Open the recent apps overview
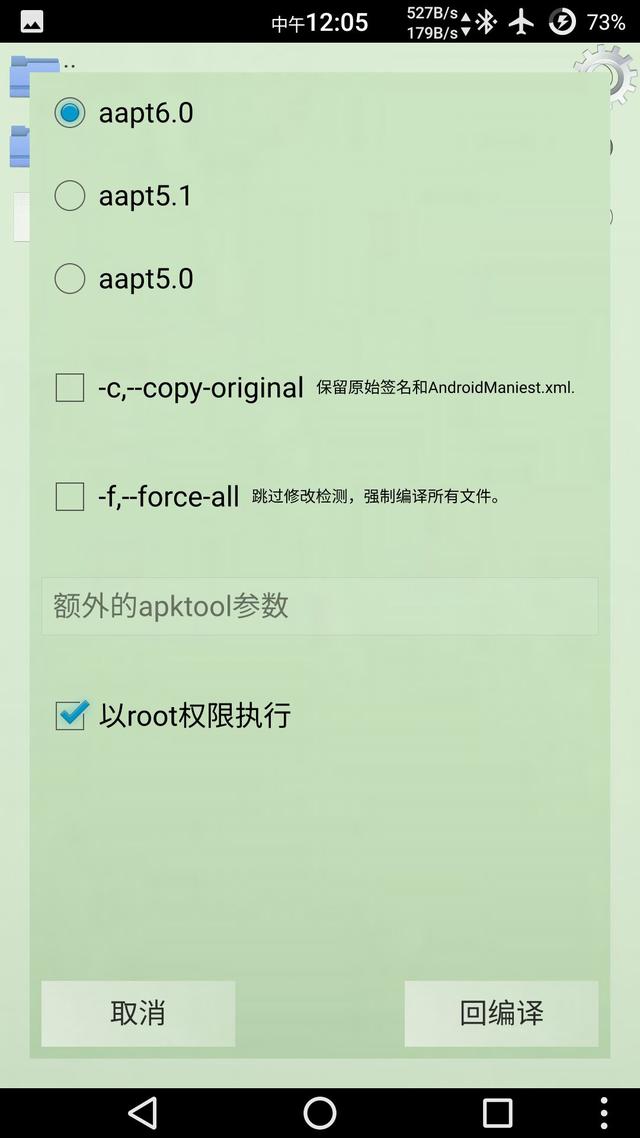The height and width of the screenshot is (1138, 640). 498,1113
